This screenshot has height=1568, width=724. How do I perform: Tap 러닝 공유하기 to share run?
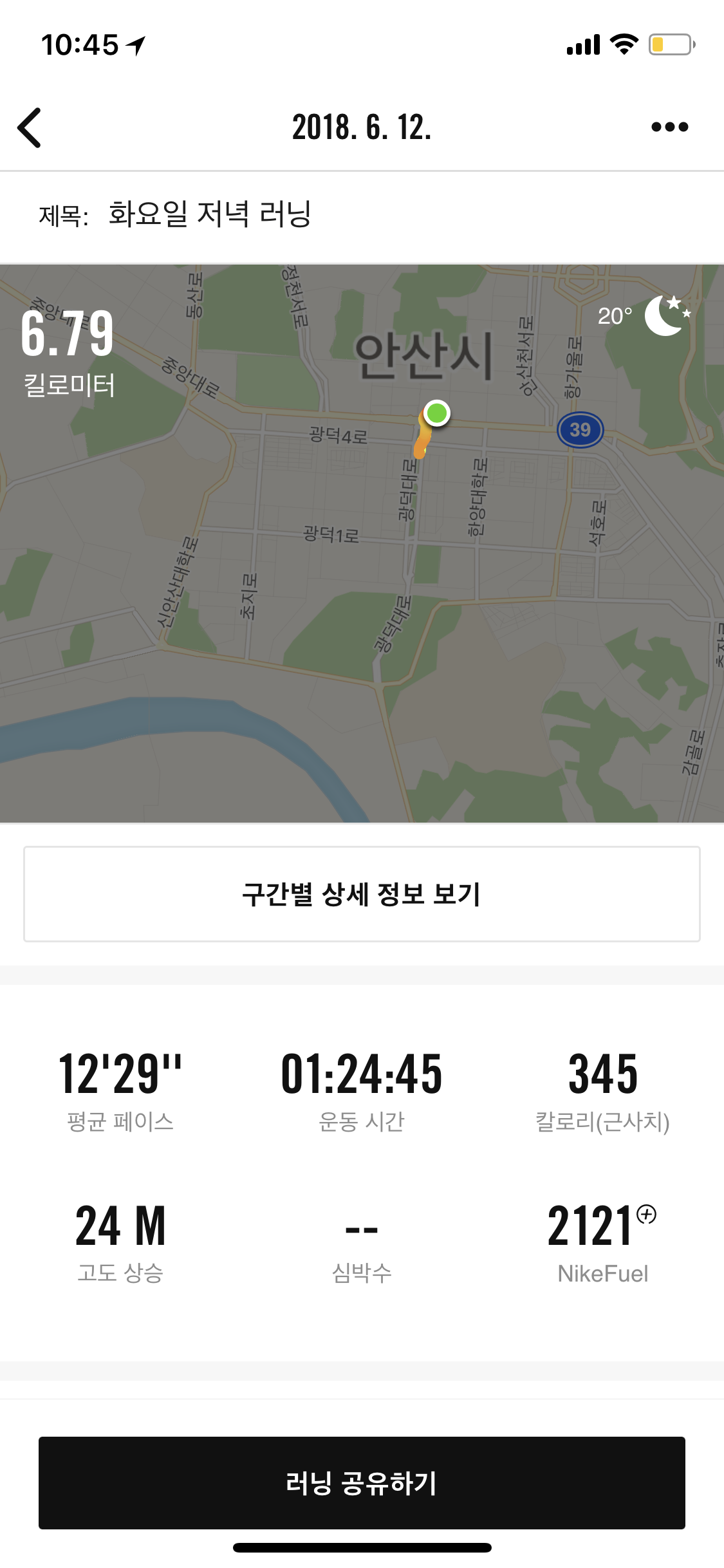tap(362, 1482)
